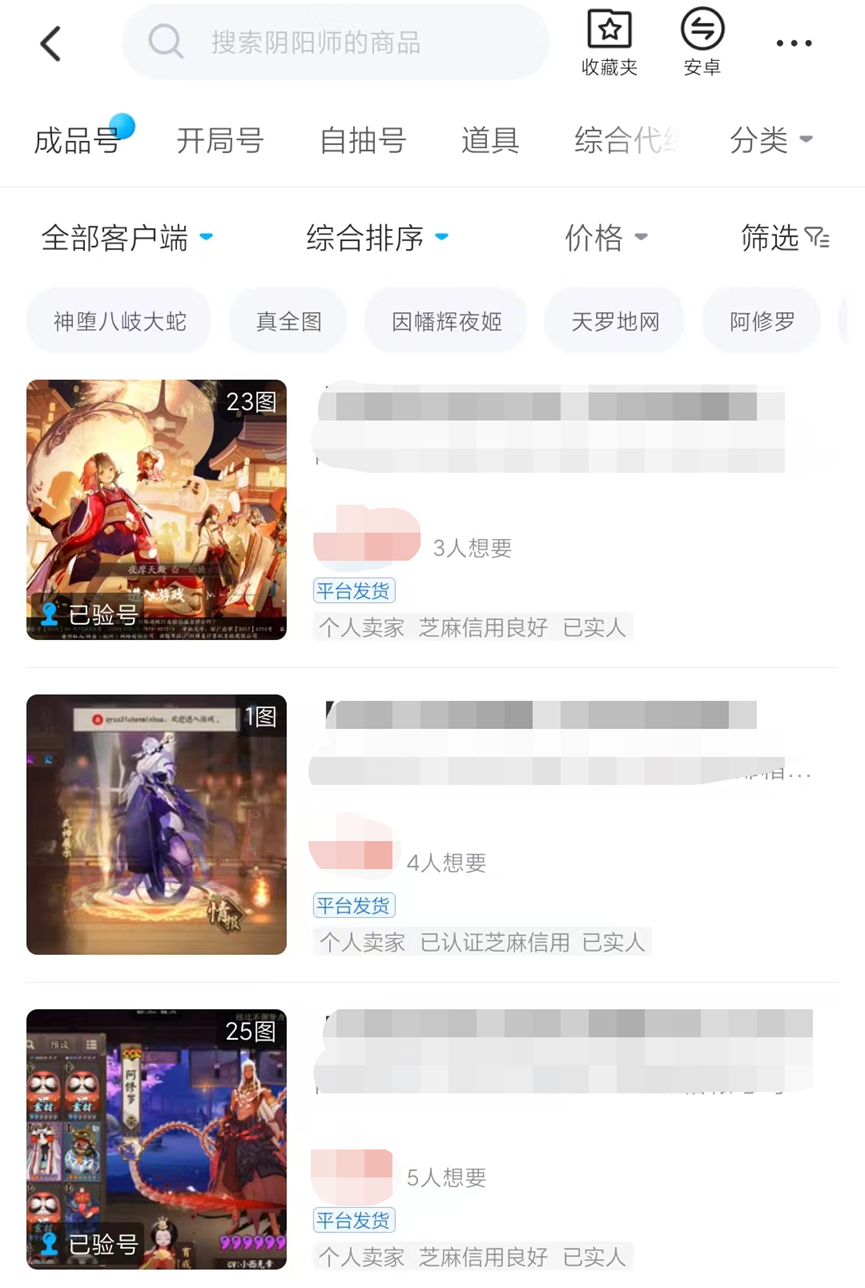Tap the 搜索阴阳师的商品 search field
Image resolution: width=865 pixels, height=1288 pixels.
click(x=335, y=42)
